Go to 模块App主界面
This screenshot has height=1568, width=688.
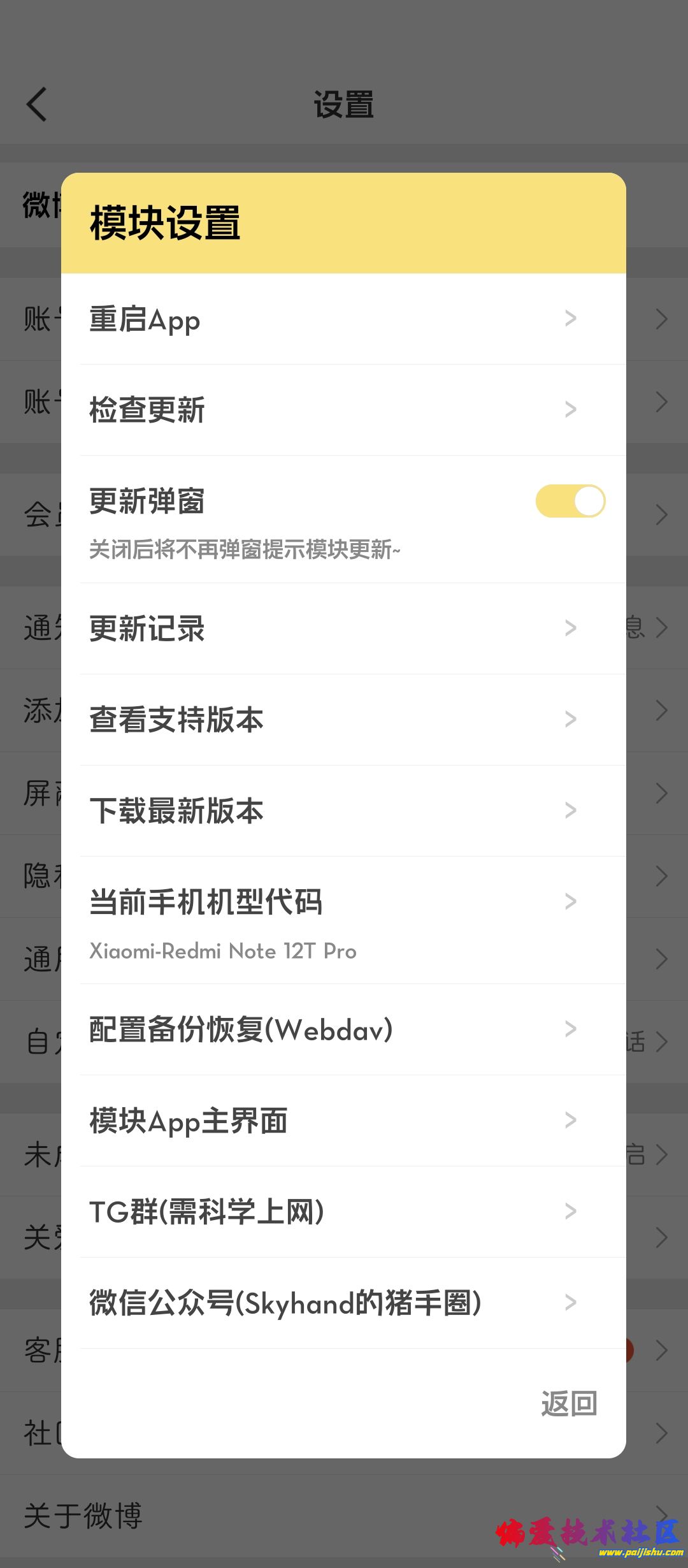pos(343,1121)
